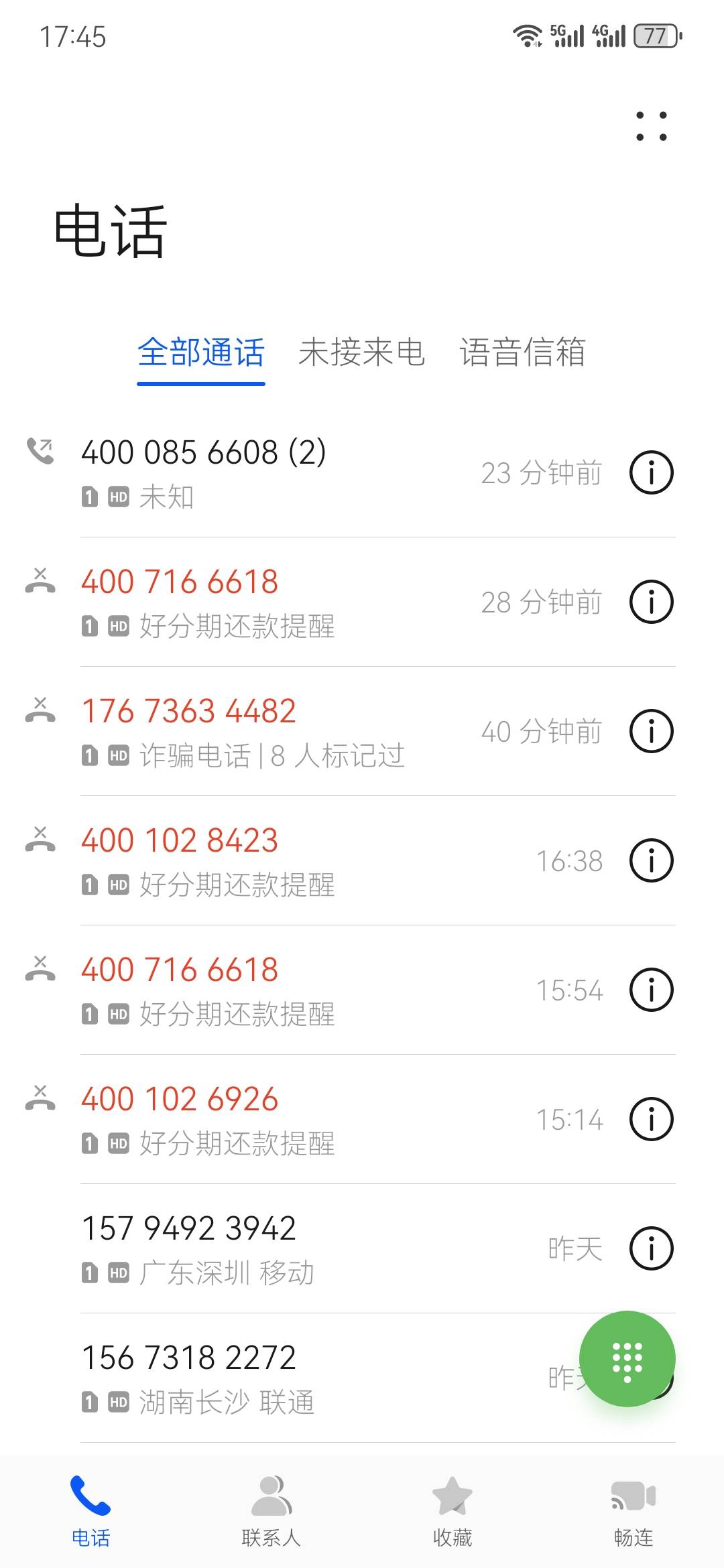This screenshot has width=724, height=1568.
Task: Open info for the 176 7363 4482 call
Action: coord(651,731)
